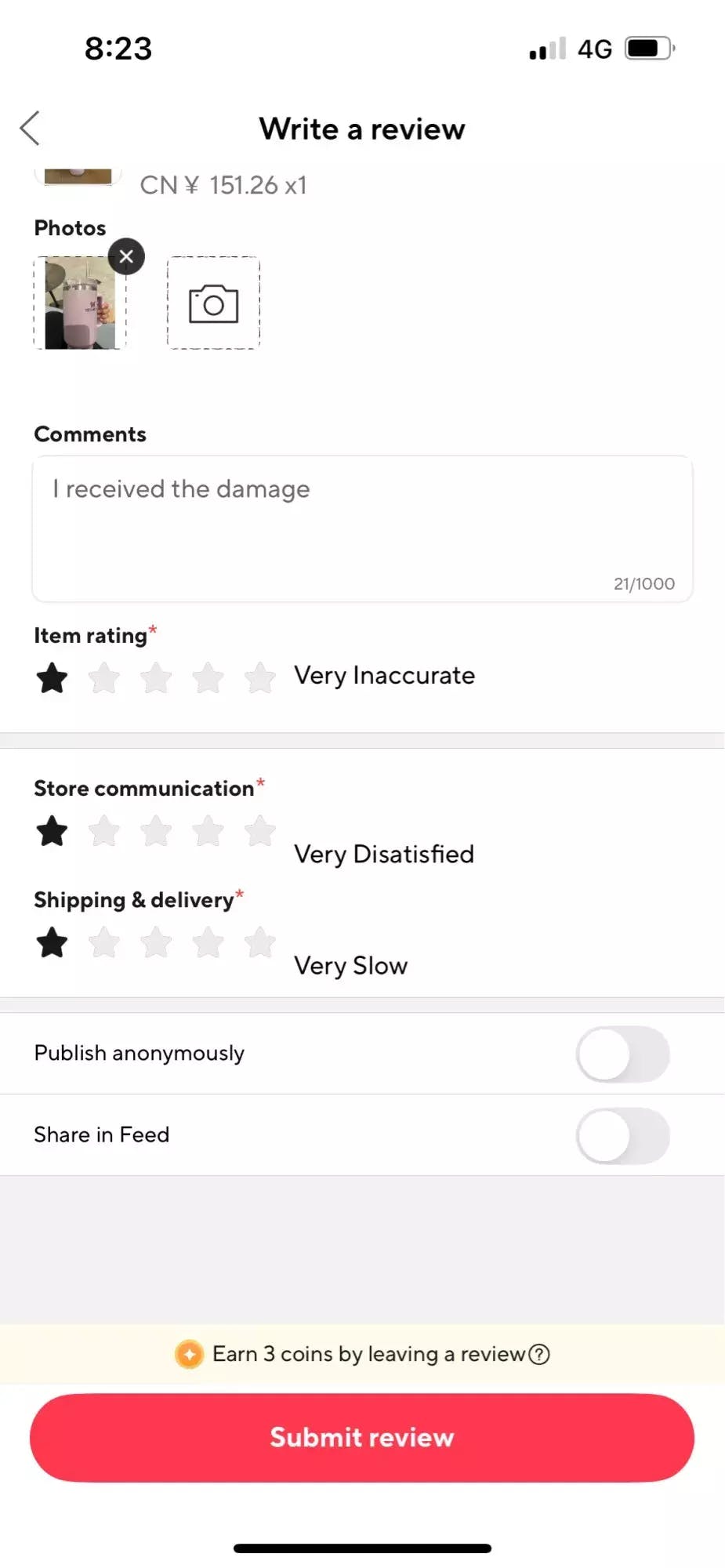
Task: Set Item rating to three stars
Action: [156, 678]
